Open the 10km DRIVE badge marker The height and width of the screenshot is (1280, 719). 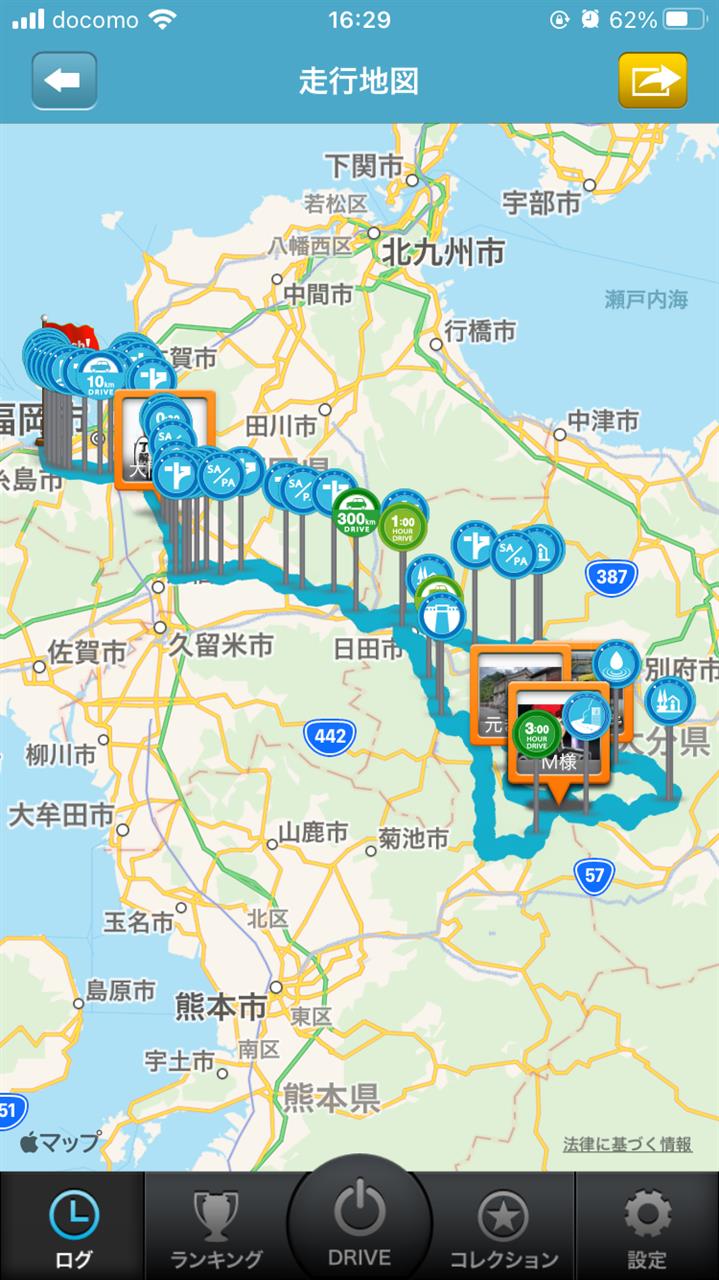click(100, 375)
